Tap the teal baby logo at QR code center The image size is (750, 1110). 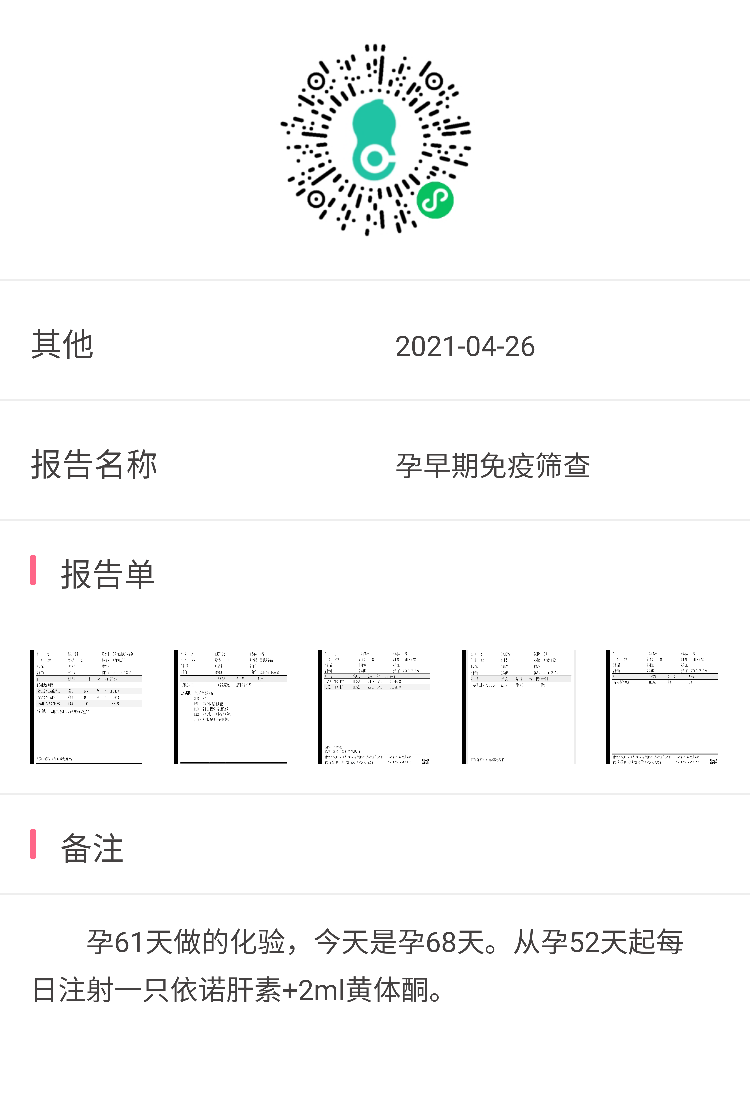(374, 140)
